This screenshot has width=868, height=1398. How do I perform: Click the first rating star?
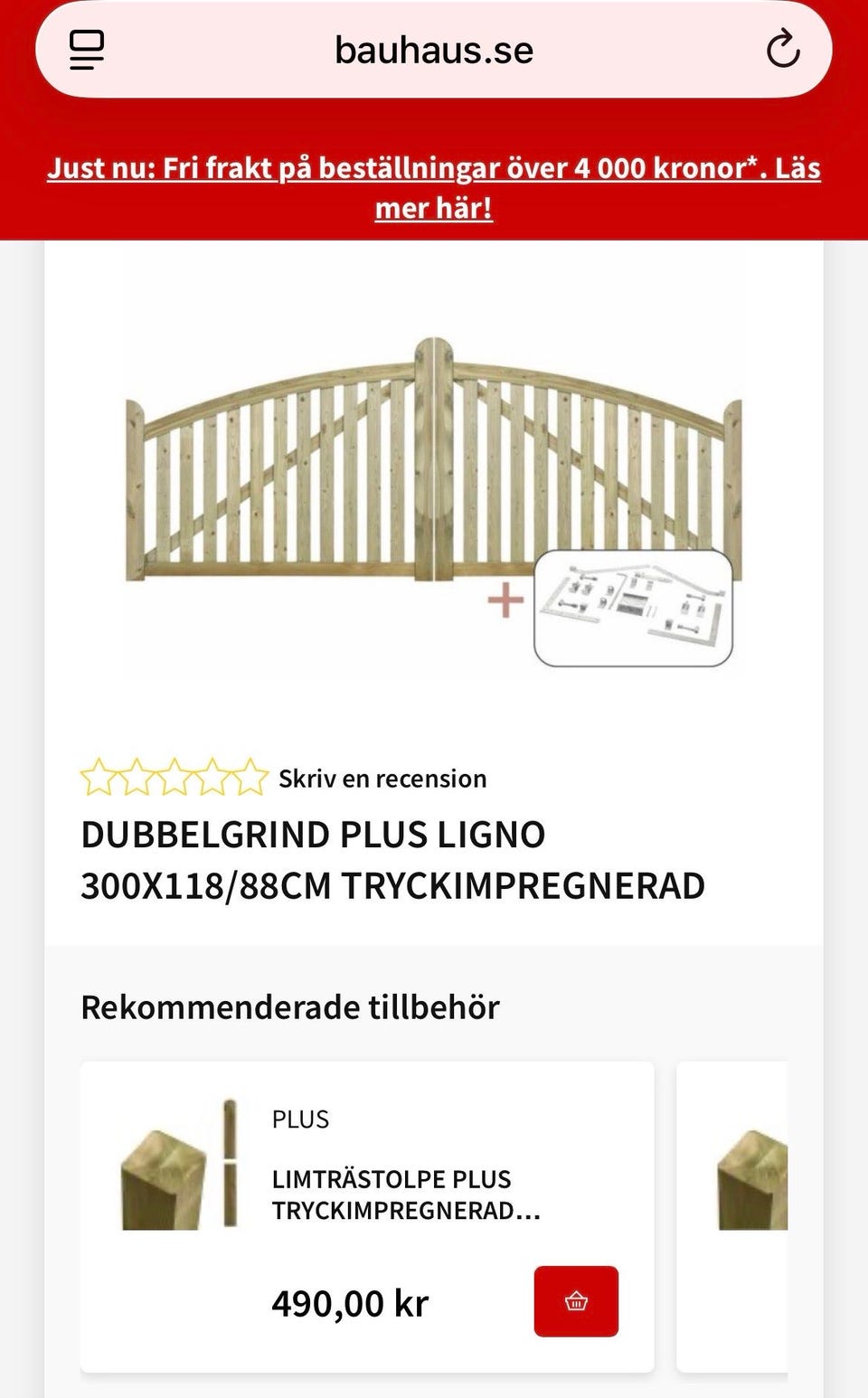[x=99, y=776]
